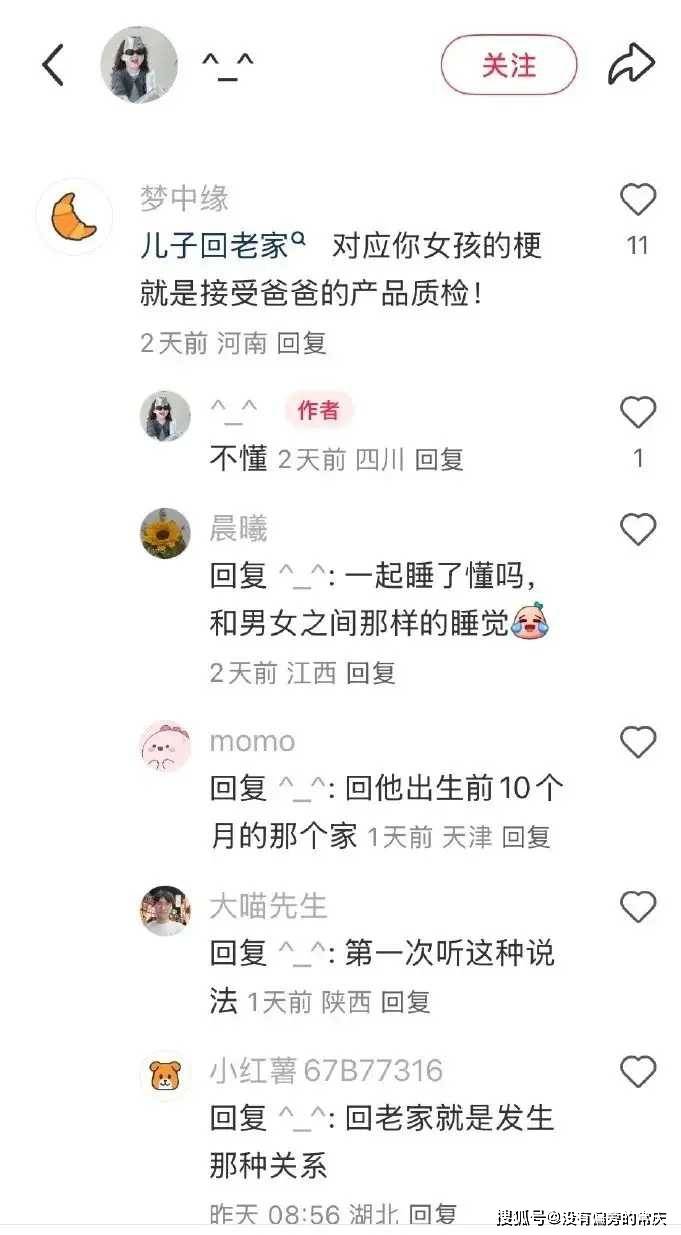Reply to 梦中缘's comment

click(302, 343)
